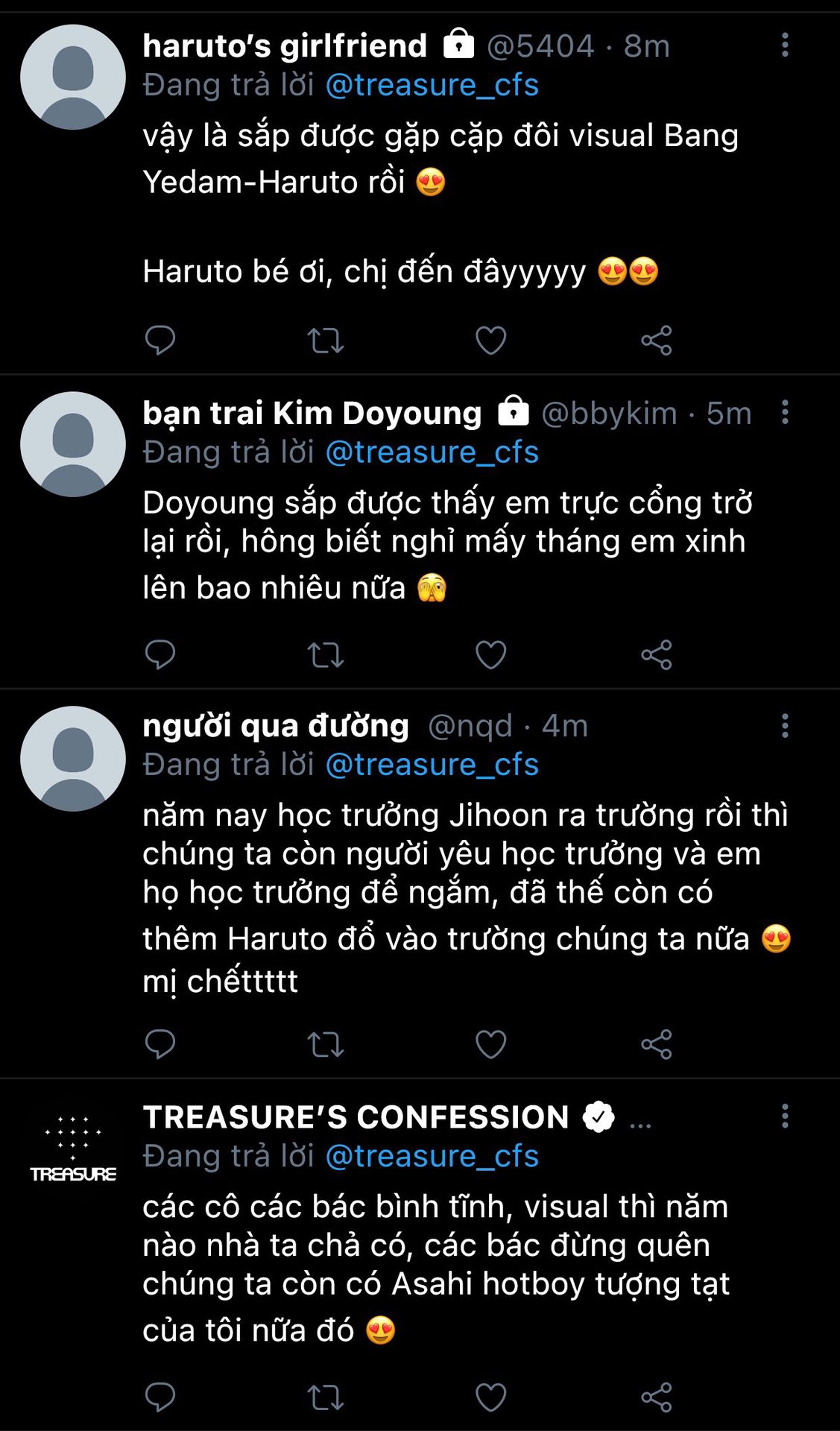
Task: View người qua đường's profile avatar
Action: 73,759
